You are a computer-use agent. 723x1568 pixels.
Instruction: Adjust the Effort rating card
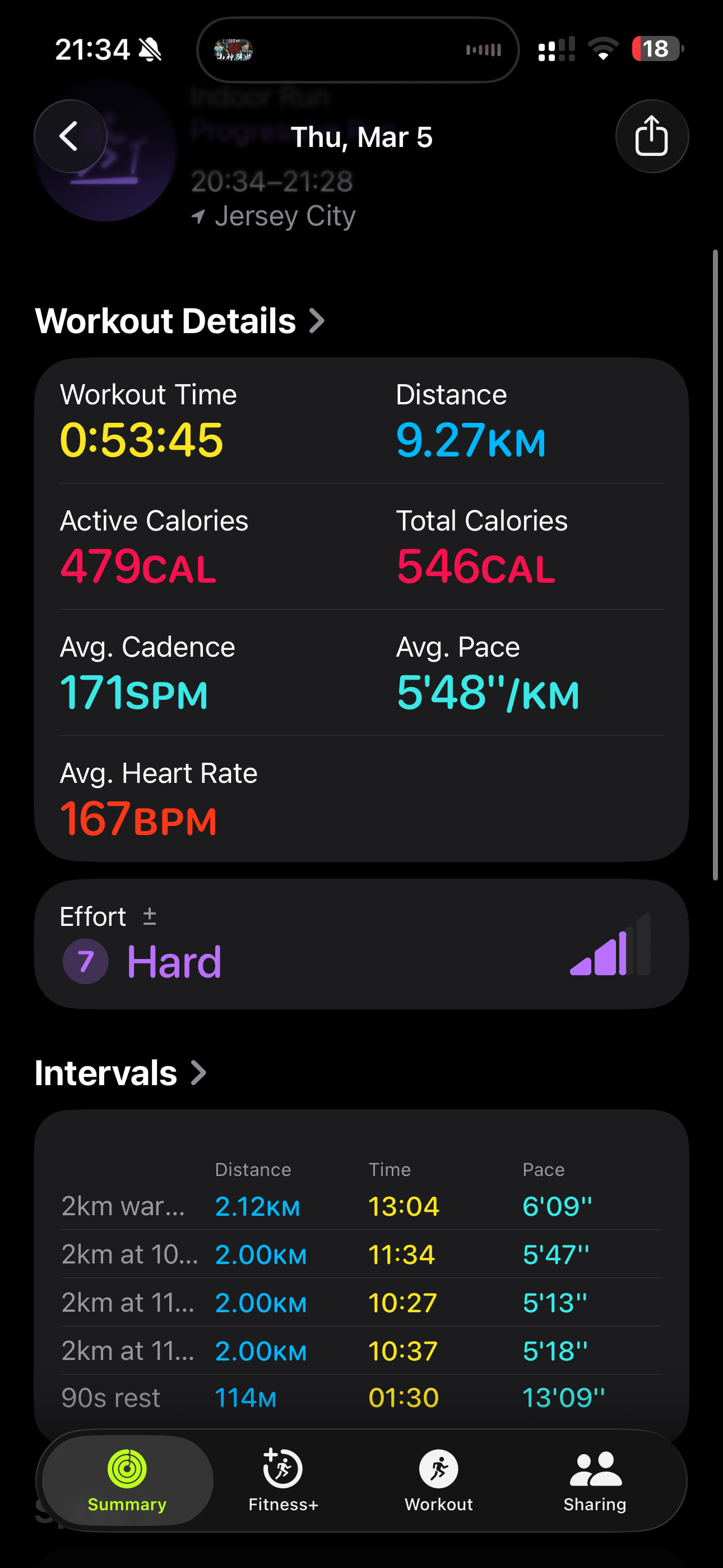click(x=360, y=944)
